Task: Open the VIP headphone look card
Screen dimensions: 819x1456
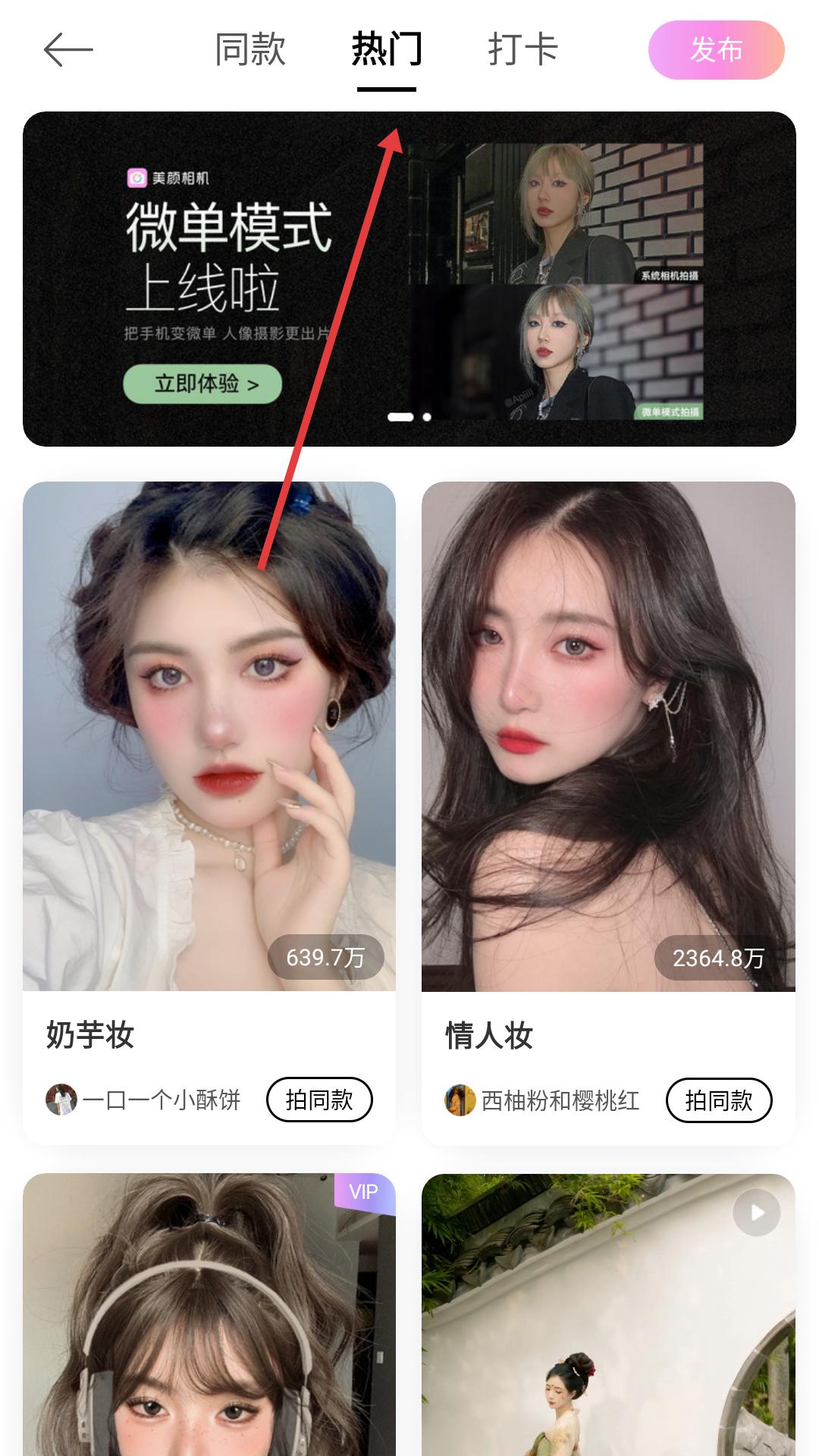Action: (x=209, y=1319)
